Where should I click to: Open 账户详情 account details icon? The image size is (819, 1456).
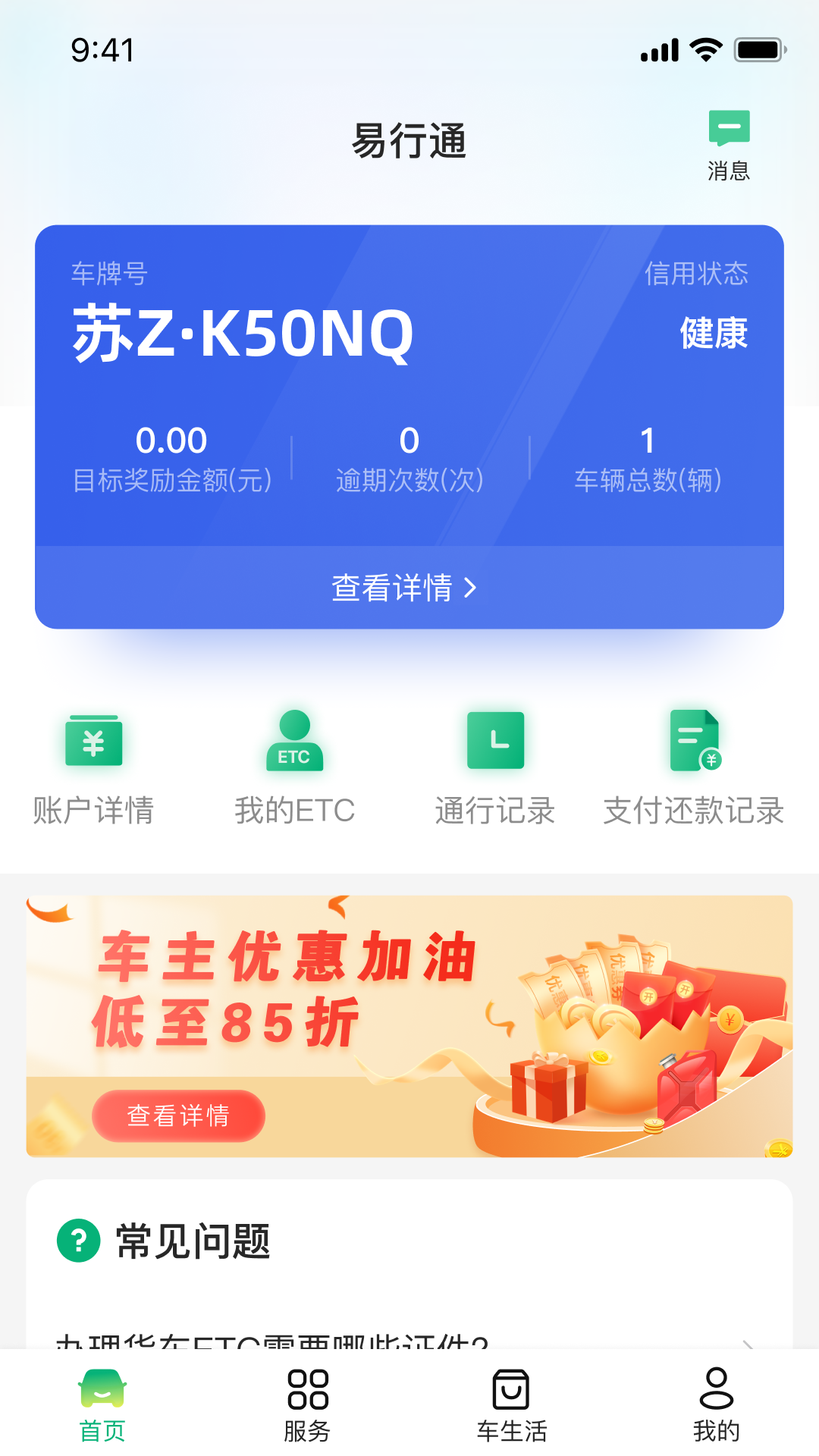(93, 743)
